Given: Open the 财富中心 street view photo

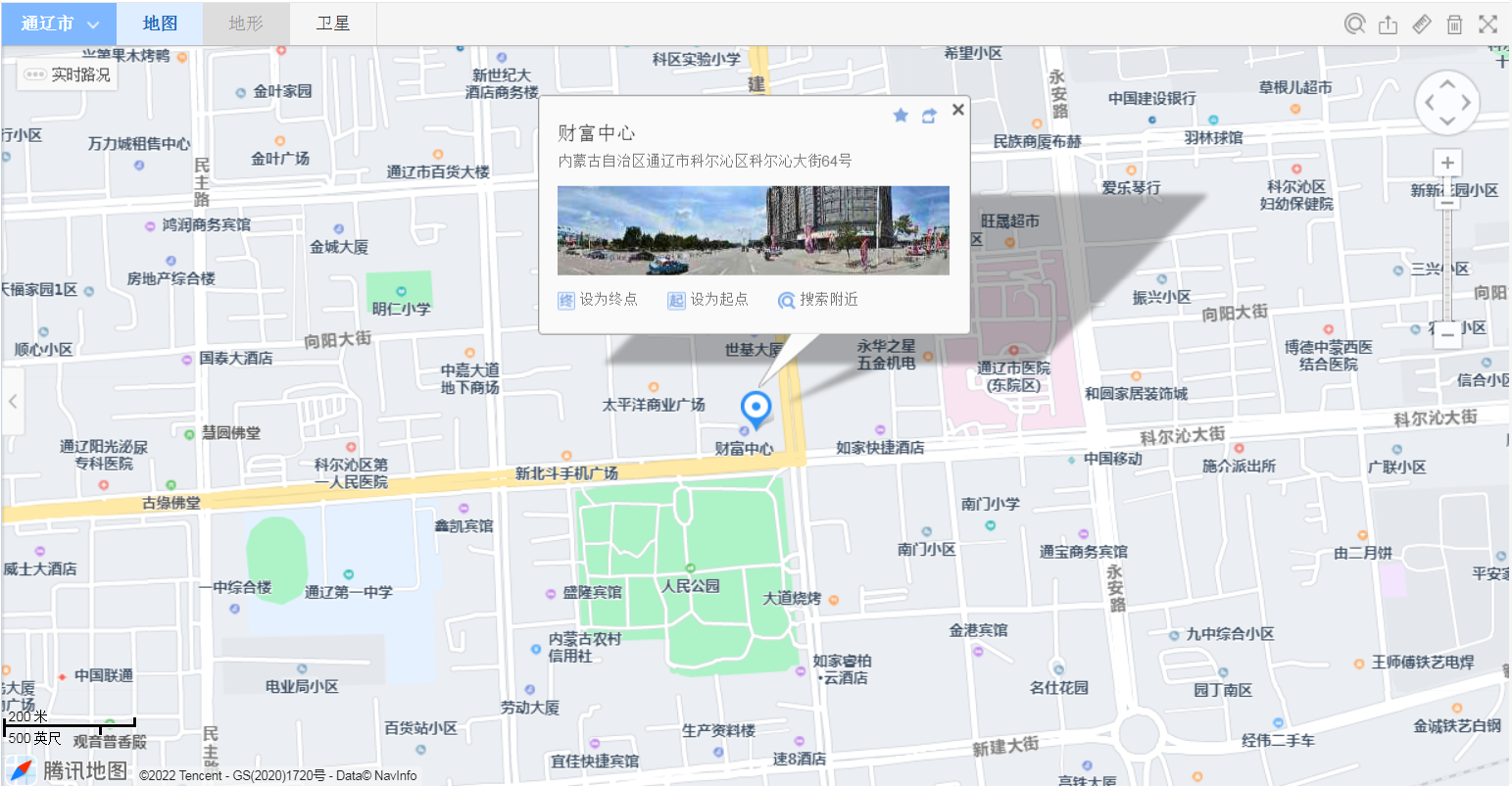Looking at the screenshot, I should coord(753,230).
